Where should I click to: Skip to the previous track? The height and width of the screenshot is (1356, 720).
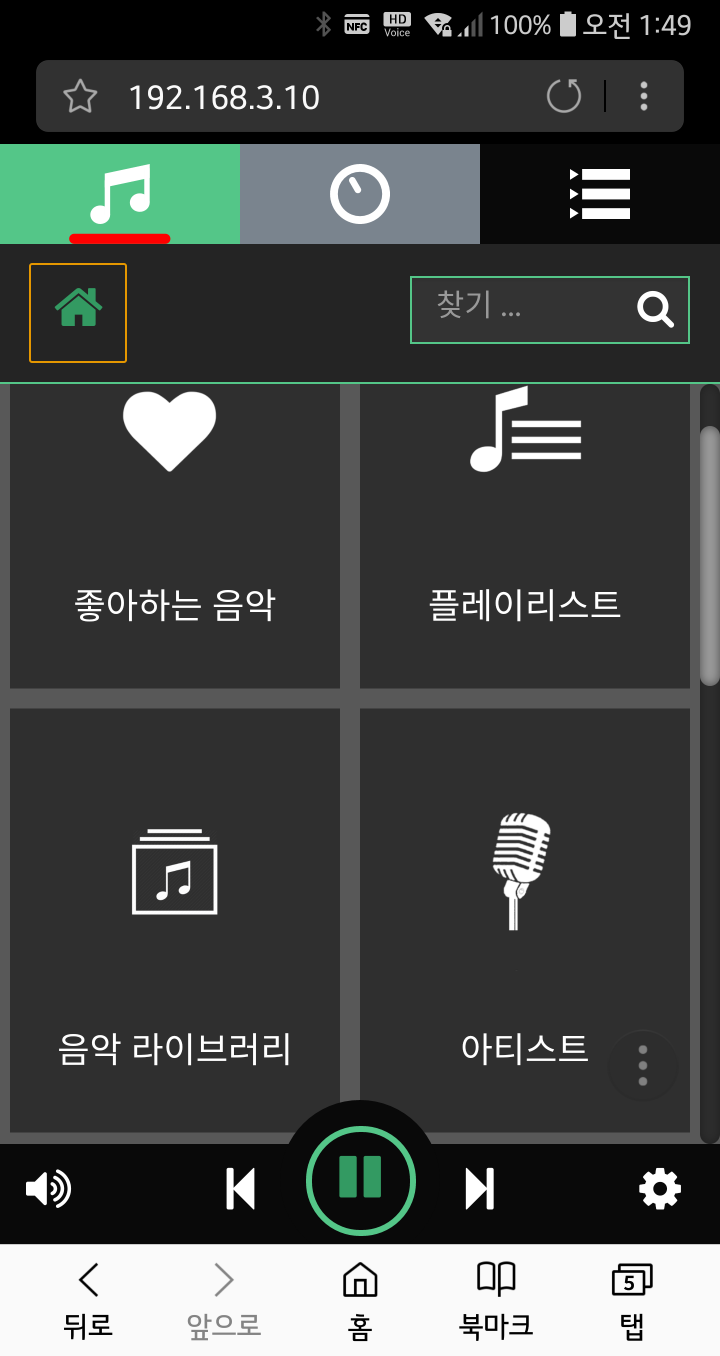[241, 1189]
